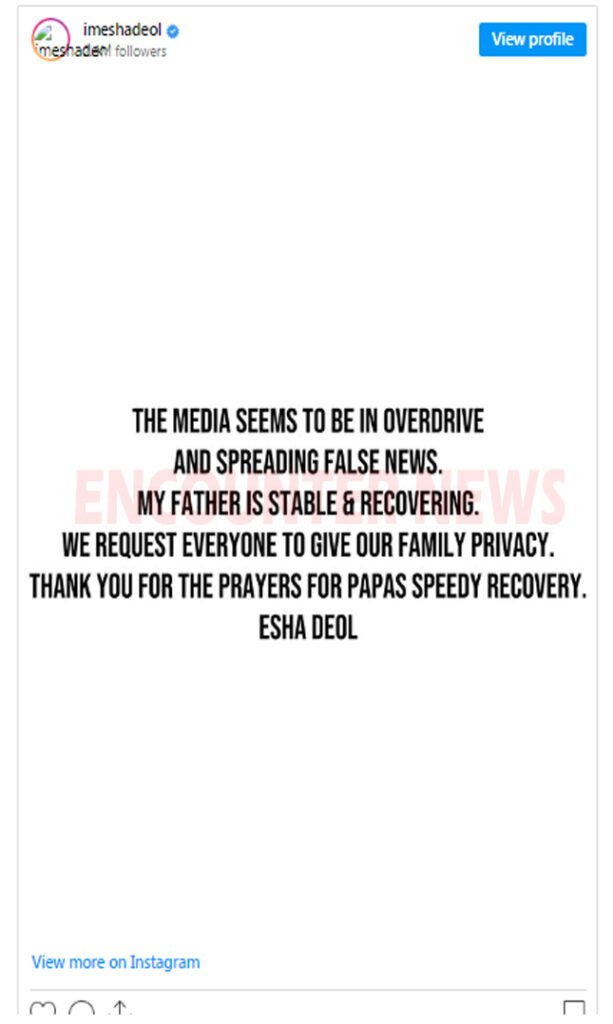Open the imeshadeol username link
Screen dimensions: 613x1024
pyautogui.click(x=122, y=30)
